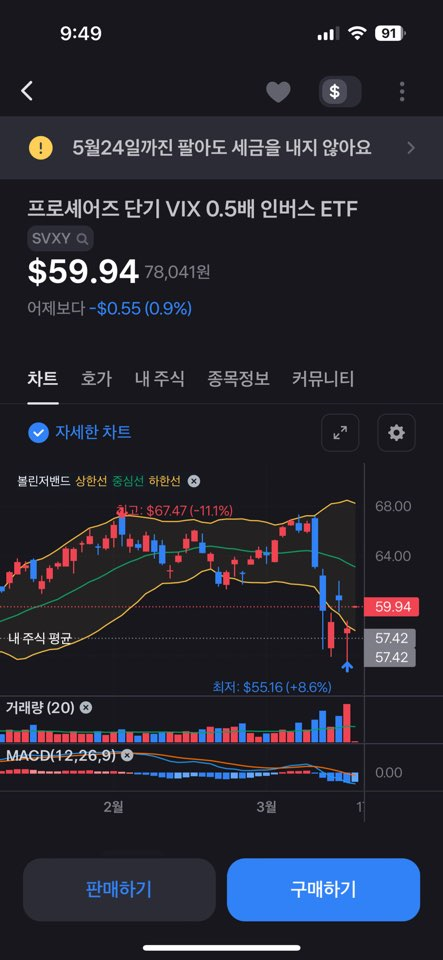Image resolution: width=443 pixels, height=960 pixels.
Task: Open the May 24 tax notice banner
Action: point(222,148)
